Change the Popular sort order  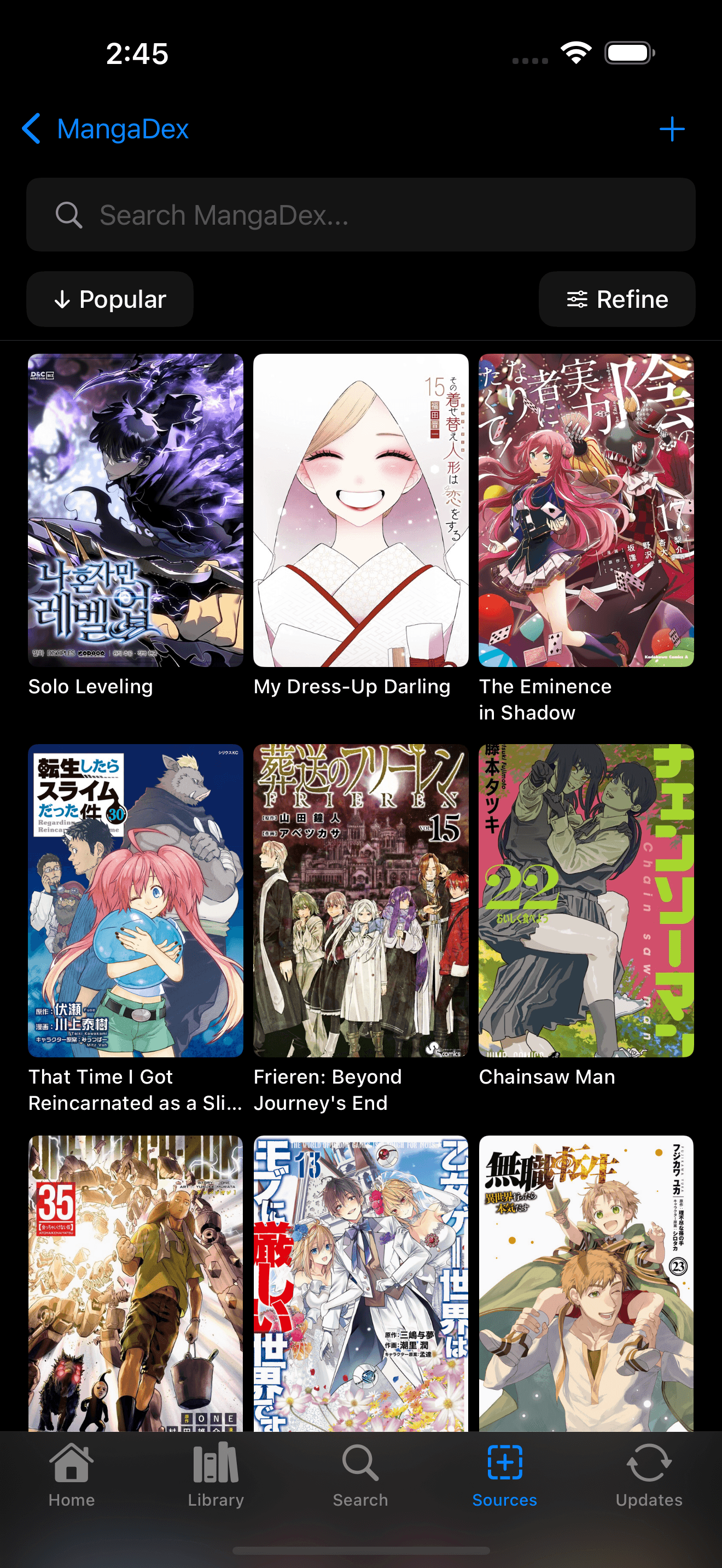click(x=110, y=299)
